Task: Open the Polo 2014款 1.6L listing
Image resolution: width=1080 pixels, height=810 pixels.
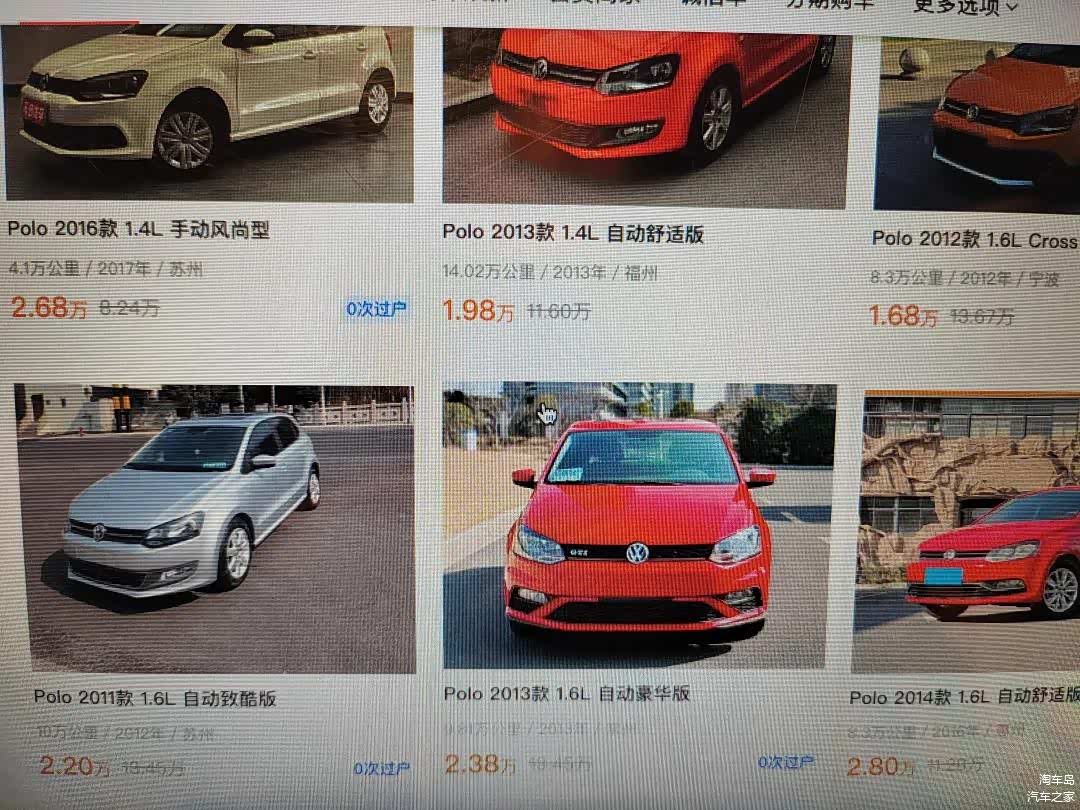Action: tap(963, 697)
